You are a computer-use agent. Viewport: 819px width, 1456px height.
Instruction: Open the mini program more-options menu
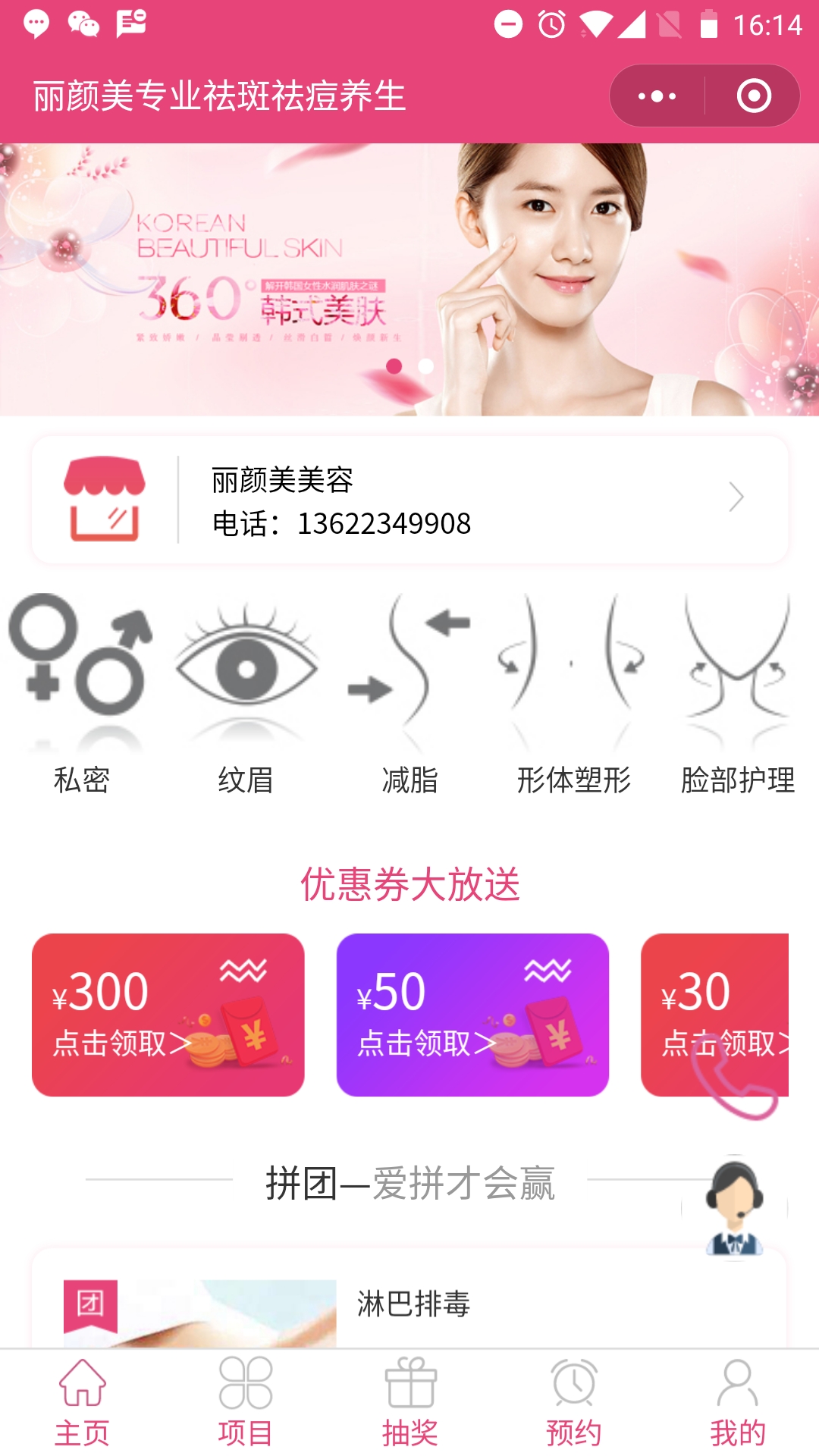tap(657, 96)
